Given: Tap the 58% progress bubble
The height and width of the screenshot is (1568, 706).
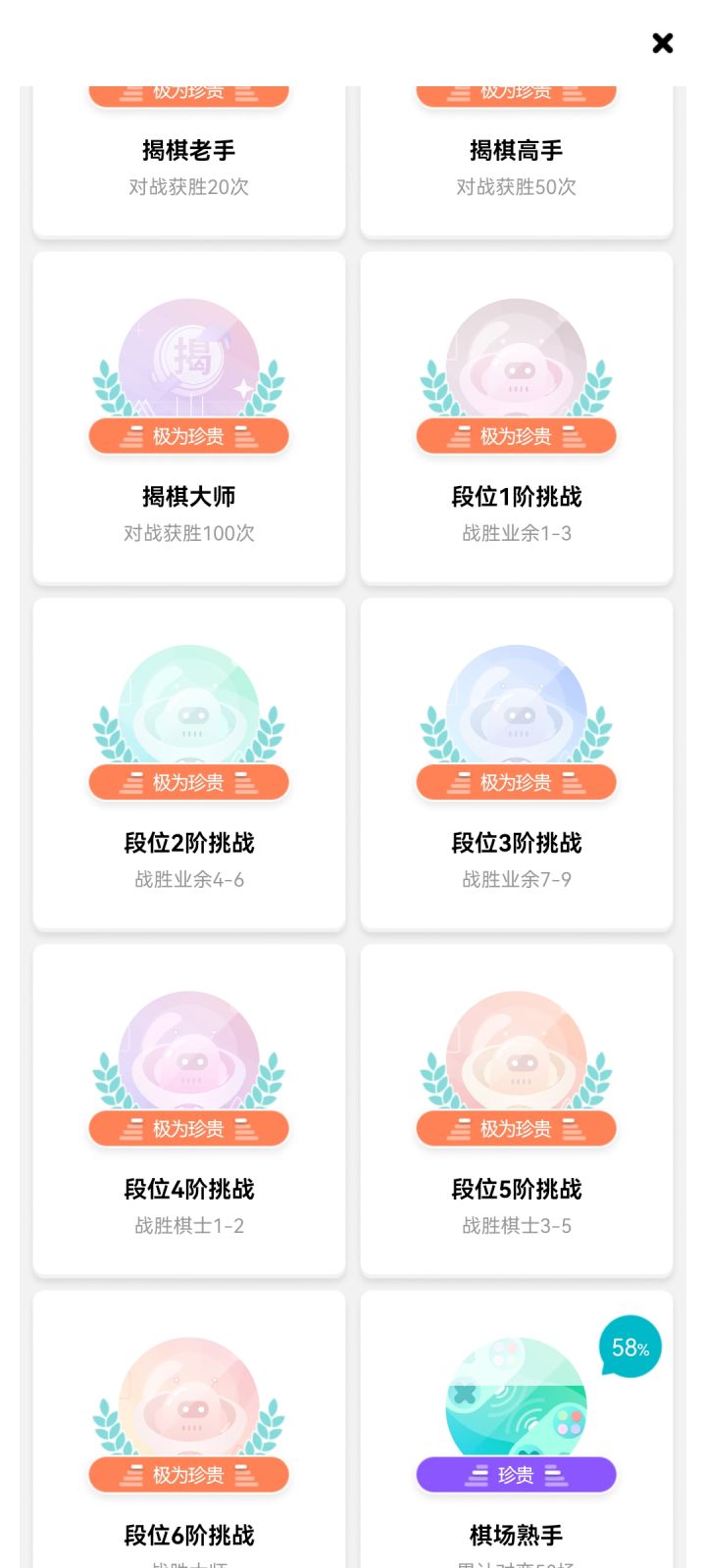Looking at the screenshot, I should coord(629,1348).
